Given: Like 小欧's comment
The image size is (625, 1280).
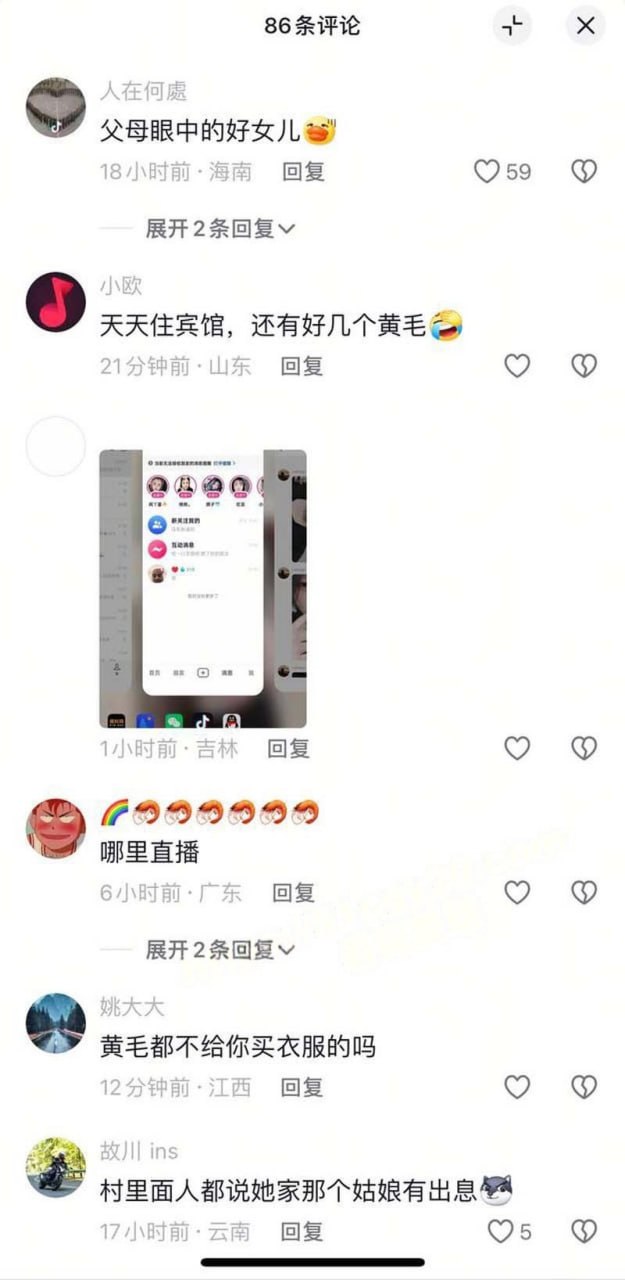Looking at the screenshot, I should (x=516, y=366).
